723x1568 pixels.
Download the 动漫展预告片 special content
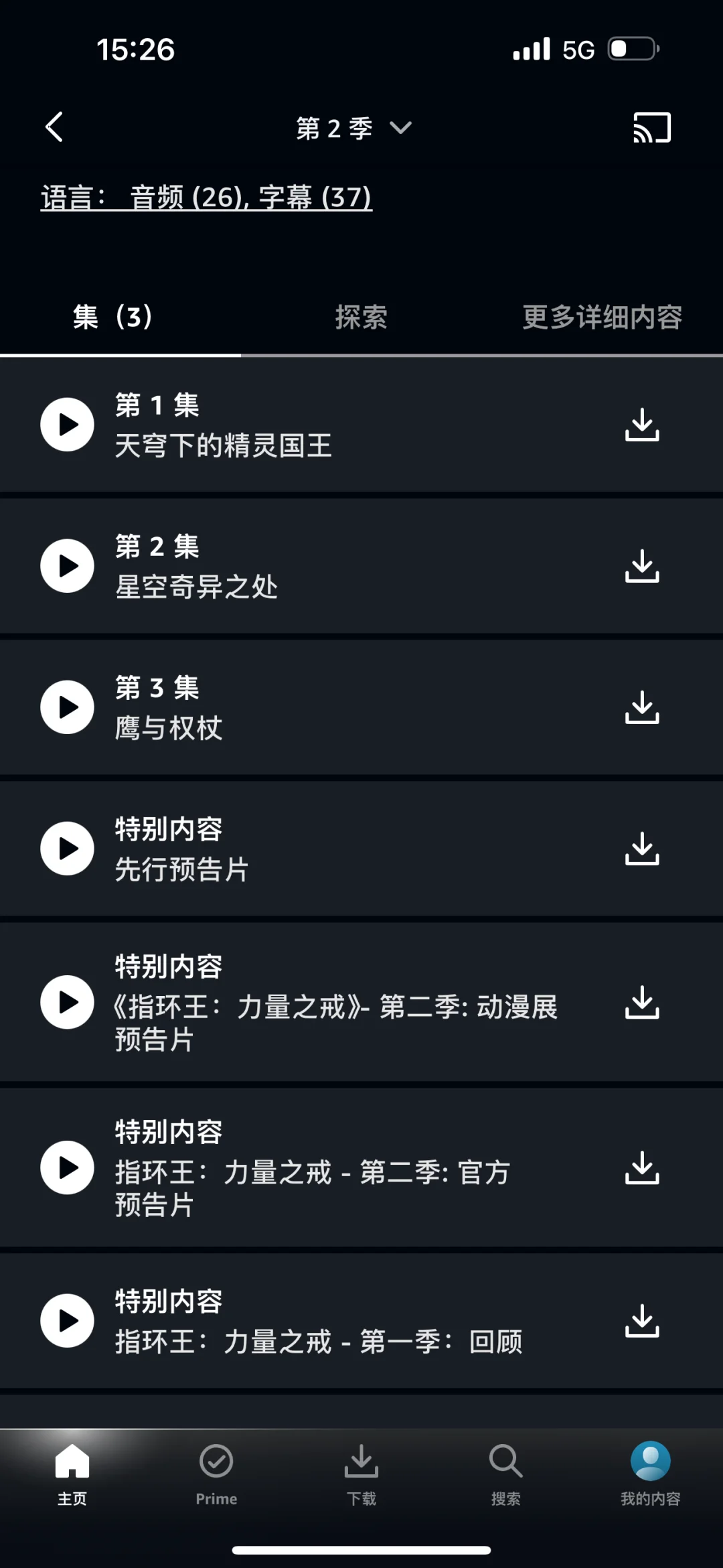642,1002
